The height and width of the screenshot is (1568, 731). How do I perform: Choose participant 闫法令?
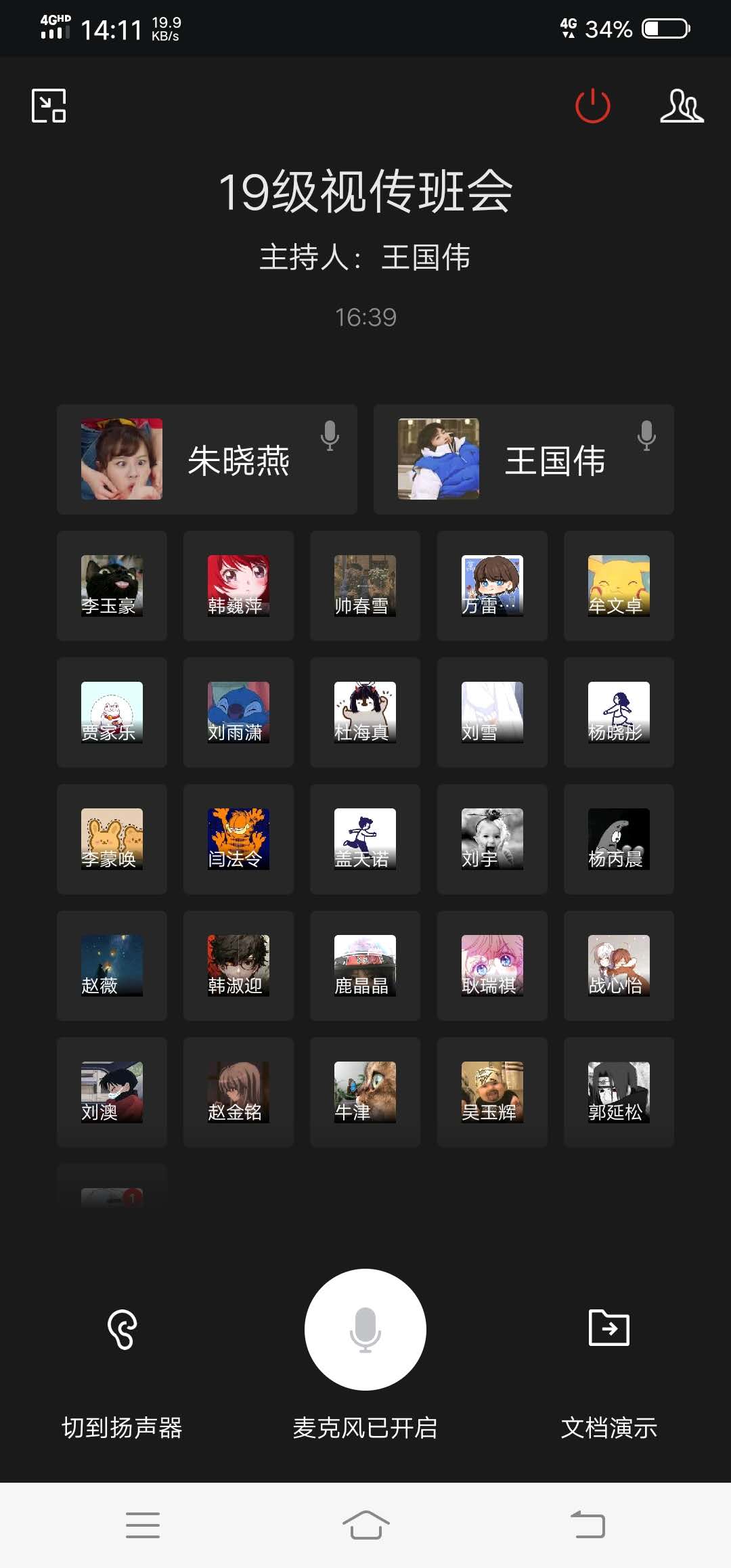point(238,839)
